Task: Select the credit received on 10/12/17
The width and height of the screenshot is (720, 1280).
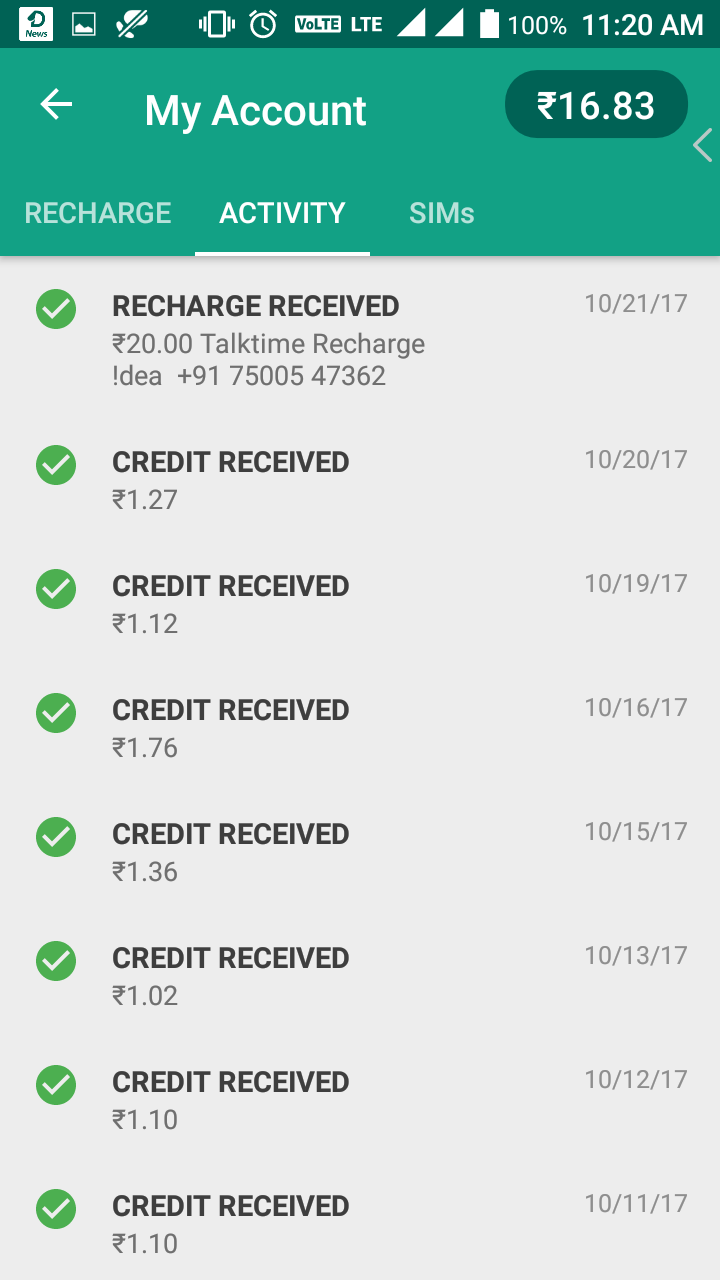Action: 360,1100
